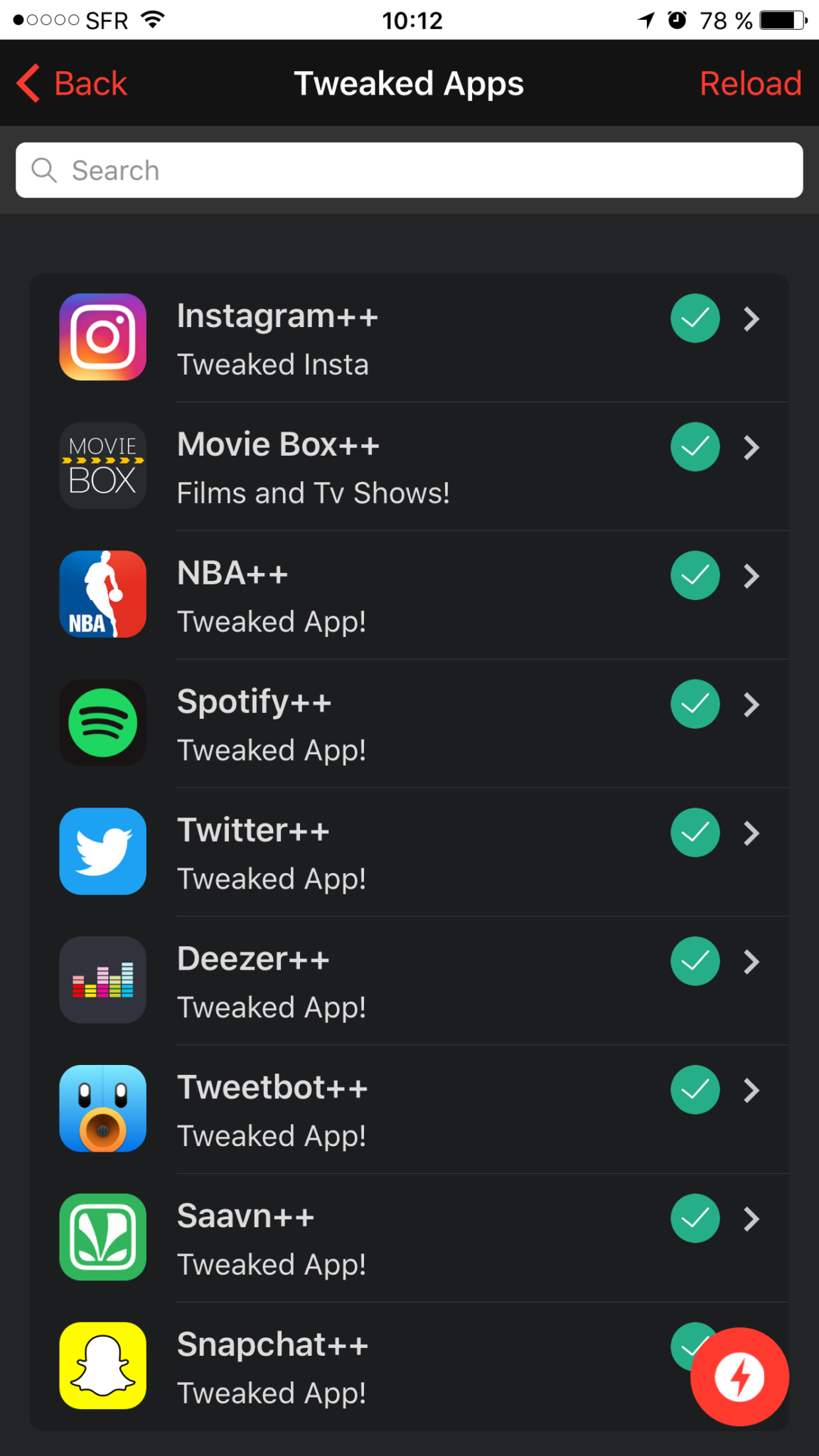Image resolution: width=819 pixels, height=1456 pixels.
Task: Open Movie Box++ details
Action: (409, 466)
